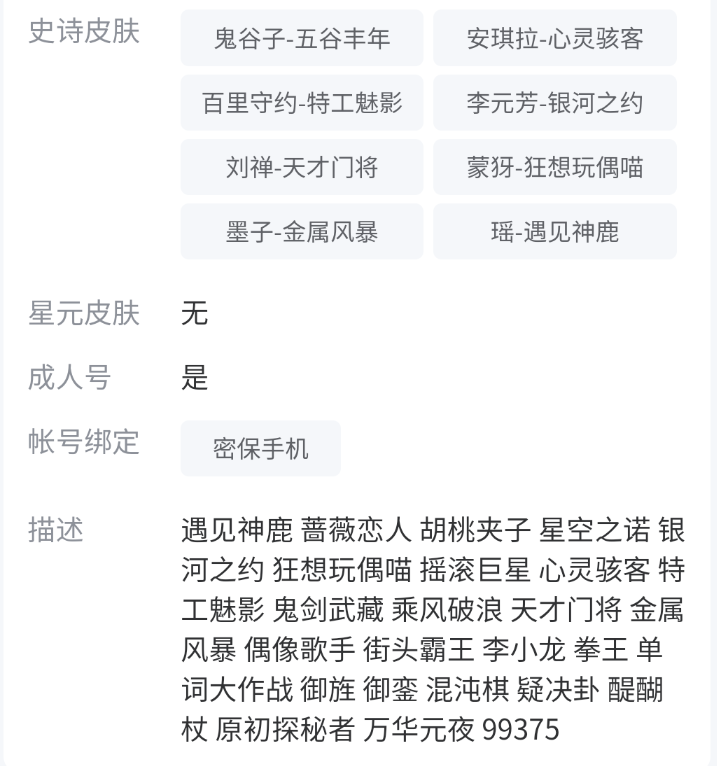This screenshot has width=717, height=766.
Task: Open the 百里守约-特工魅影 skin chip
Action: [302, 103]
